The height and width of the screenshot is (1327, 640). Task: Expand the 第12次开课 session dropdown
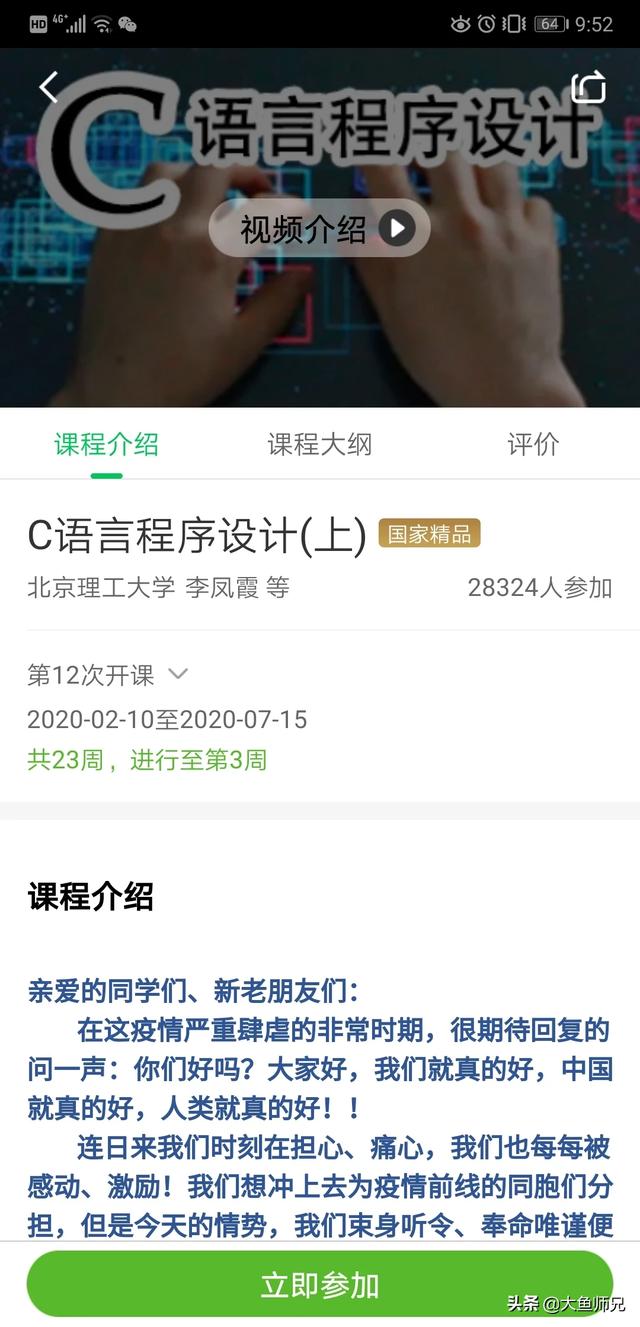[108, 675]
